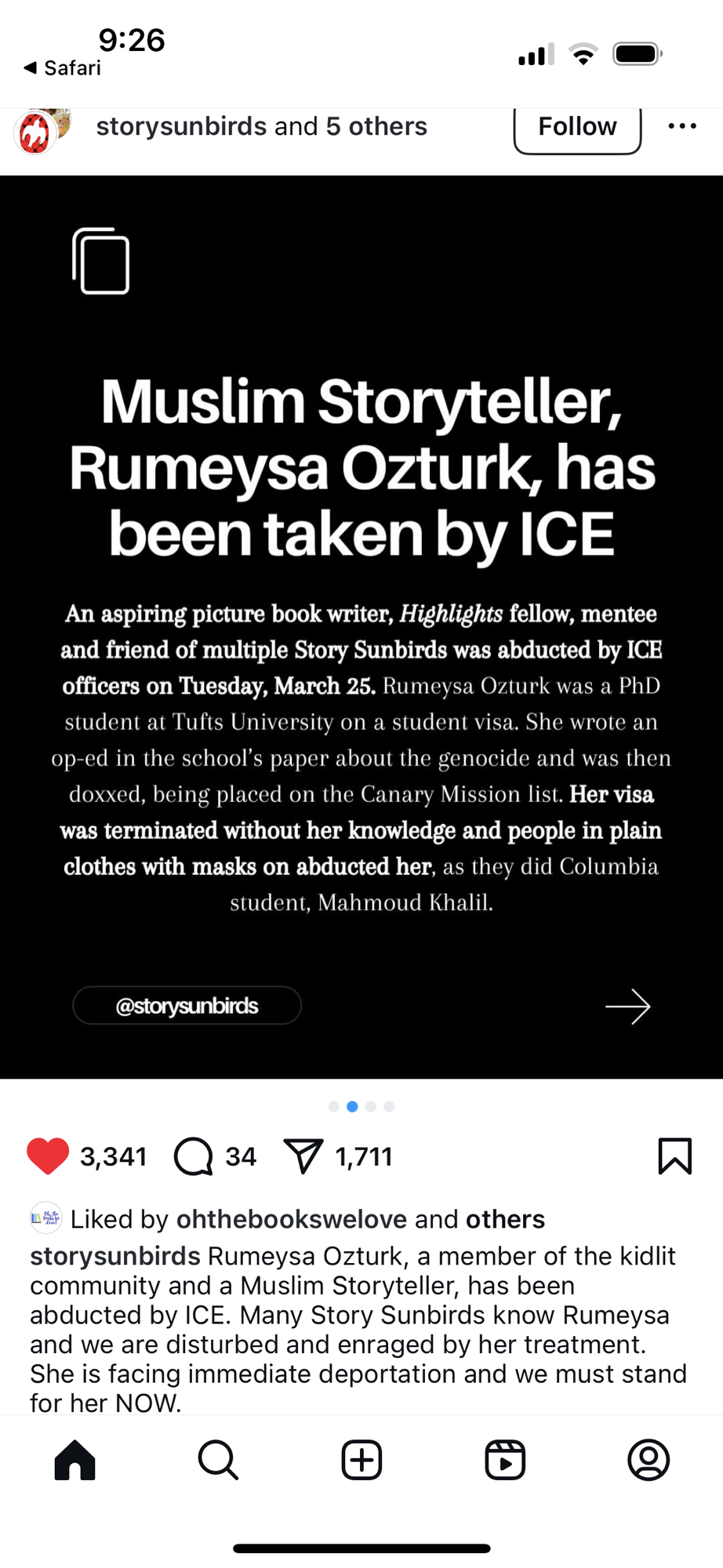The height and width of the screenshot is (1568, 723).
Task: Share this post via the paper plane
Action: 303,1156
